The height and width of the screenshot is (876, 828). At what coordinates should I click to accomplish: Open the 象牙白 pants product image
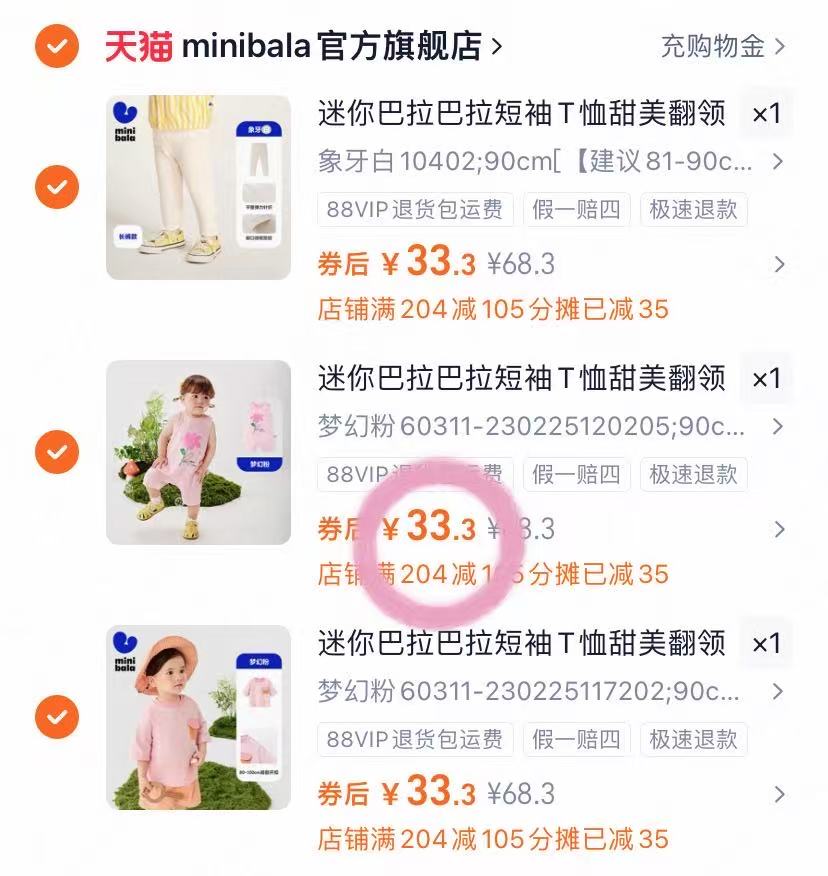[198, 187]
